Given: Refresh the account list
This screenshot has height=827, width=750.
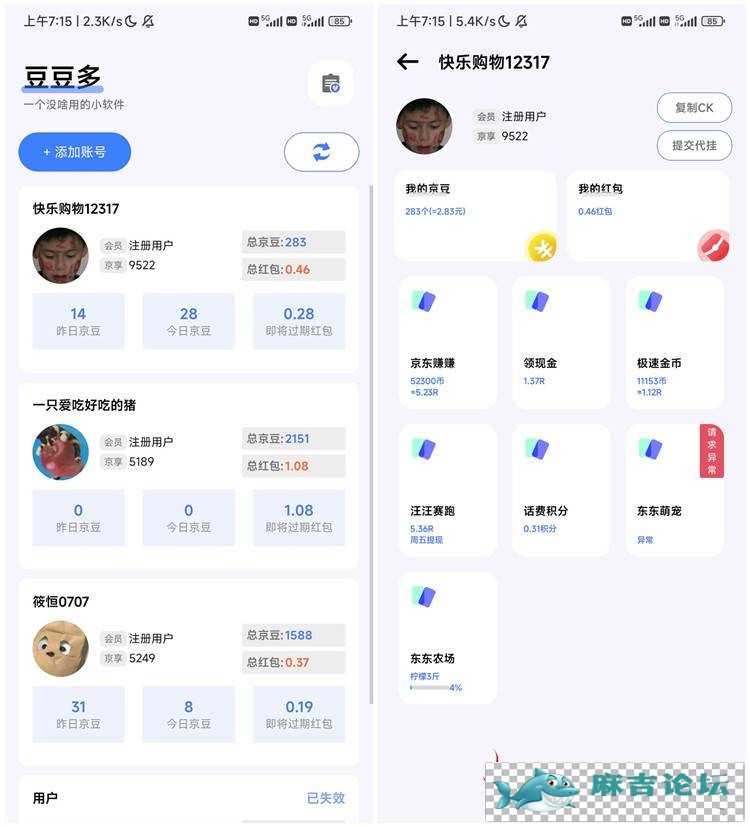Looking at the screenshot, I should pyautogui.click(x=321, y=152).
